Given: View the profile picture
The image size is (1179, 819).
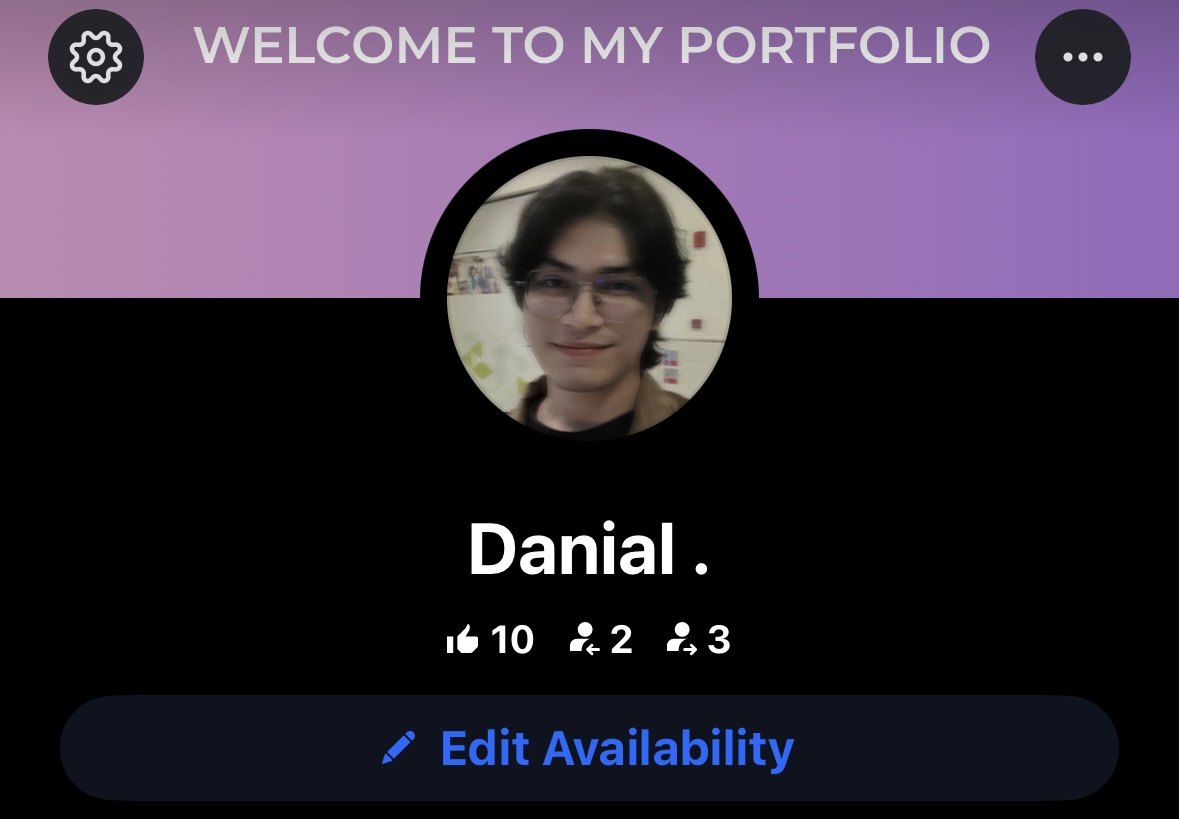Looking at the screenshot, I should pos(589,297).
